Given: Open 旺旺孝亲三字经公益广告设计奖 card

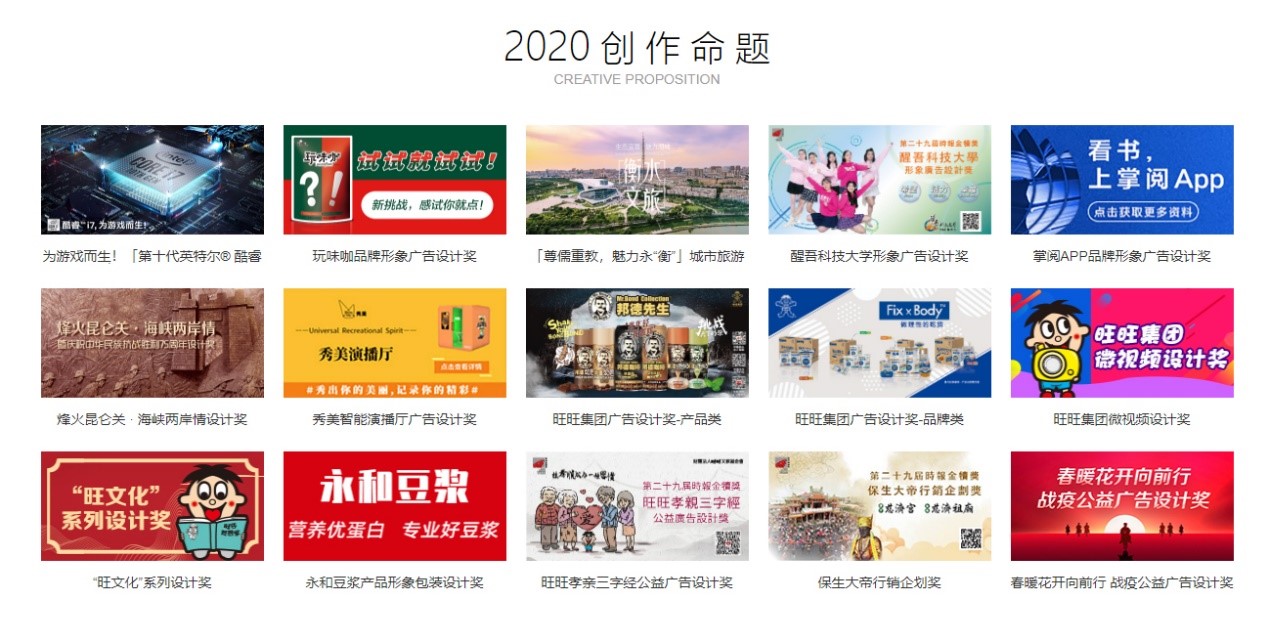Looking at the screenshot, I should (x=637, y=506).
